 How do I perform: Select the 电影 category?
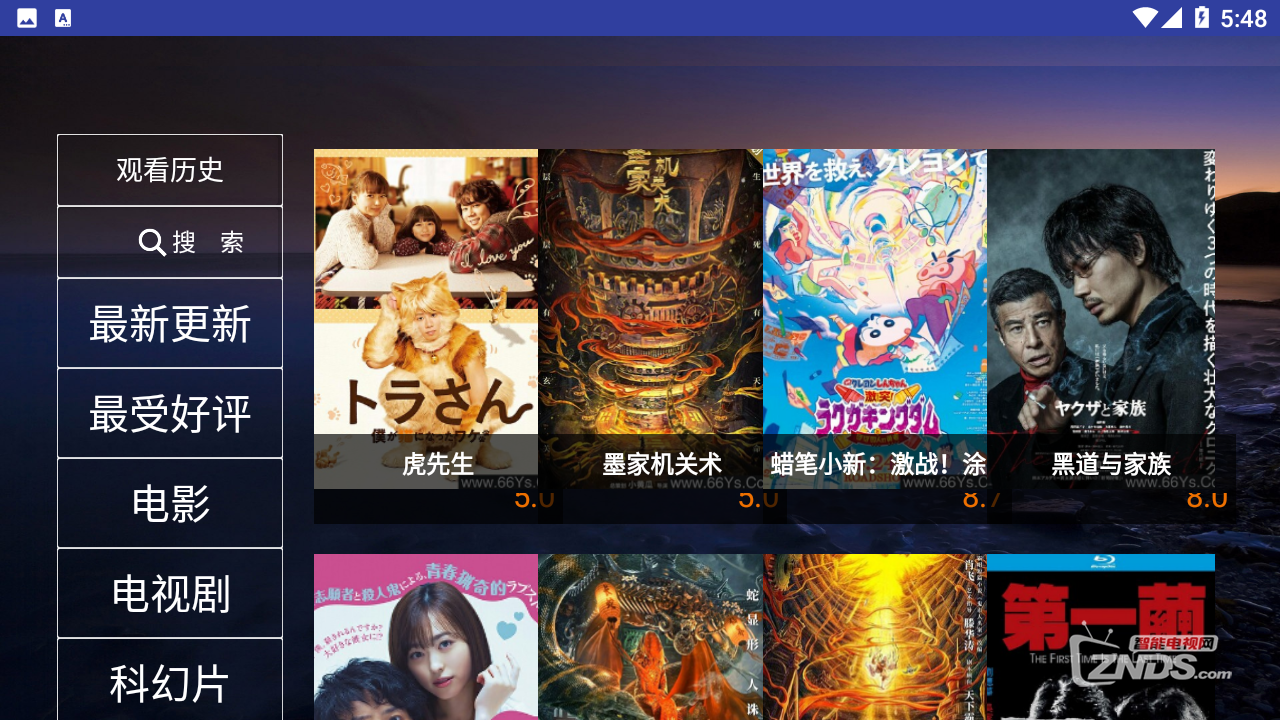pos(170,503)
